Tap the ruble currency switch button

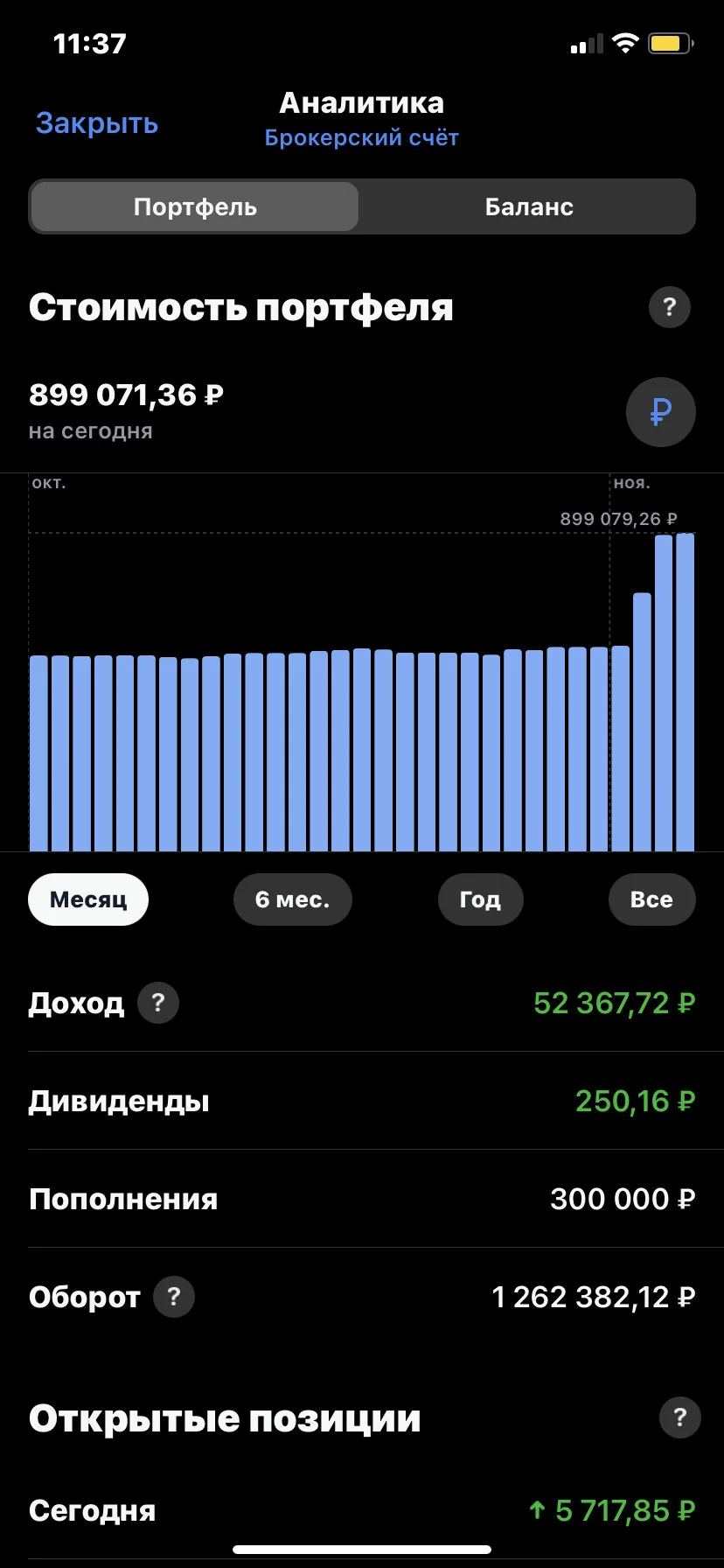(x=661, y=412)
